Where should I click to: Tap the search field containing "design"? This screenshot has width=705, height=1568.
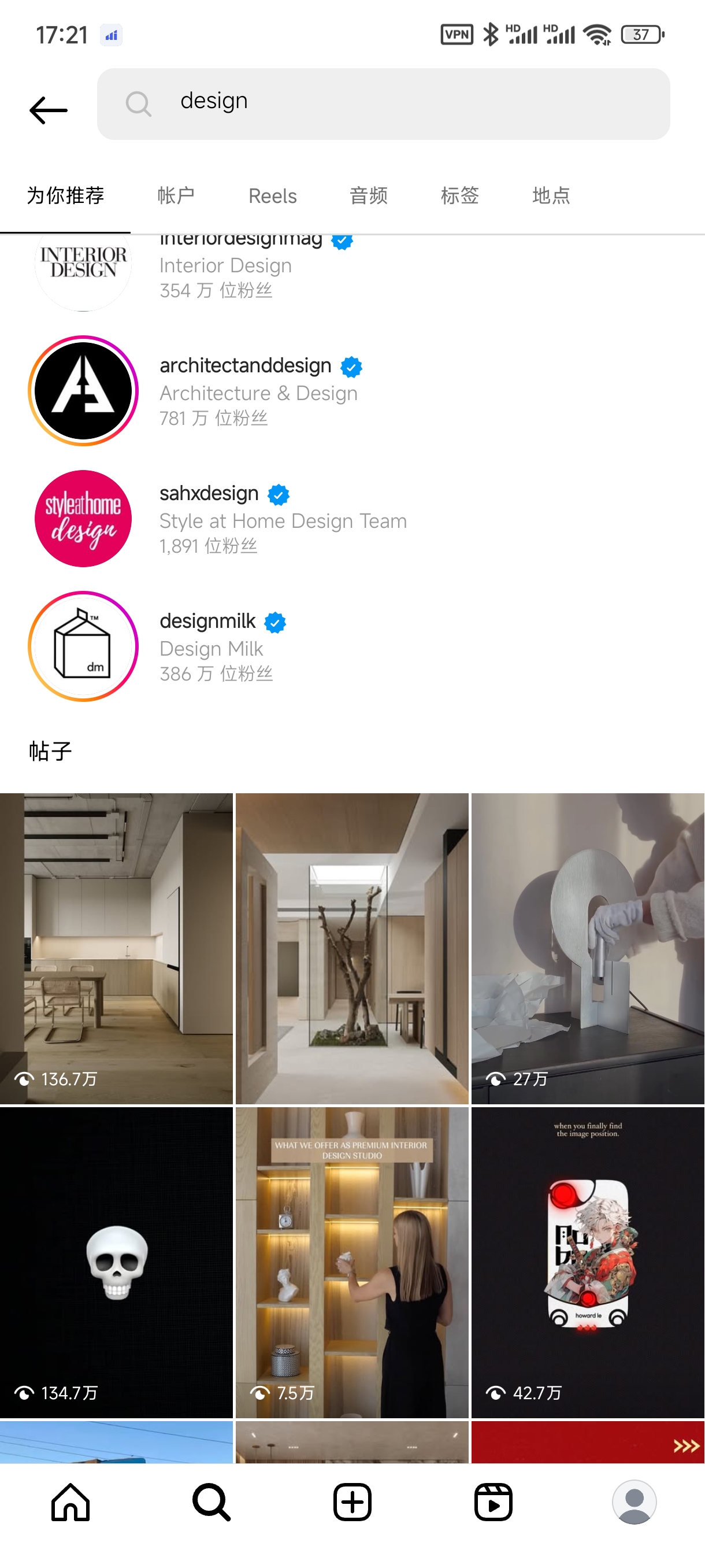[383, 103]
